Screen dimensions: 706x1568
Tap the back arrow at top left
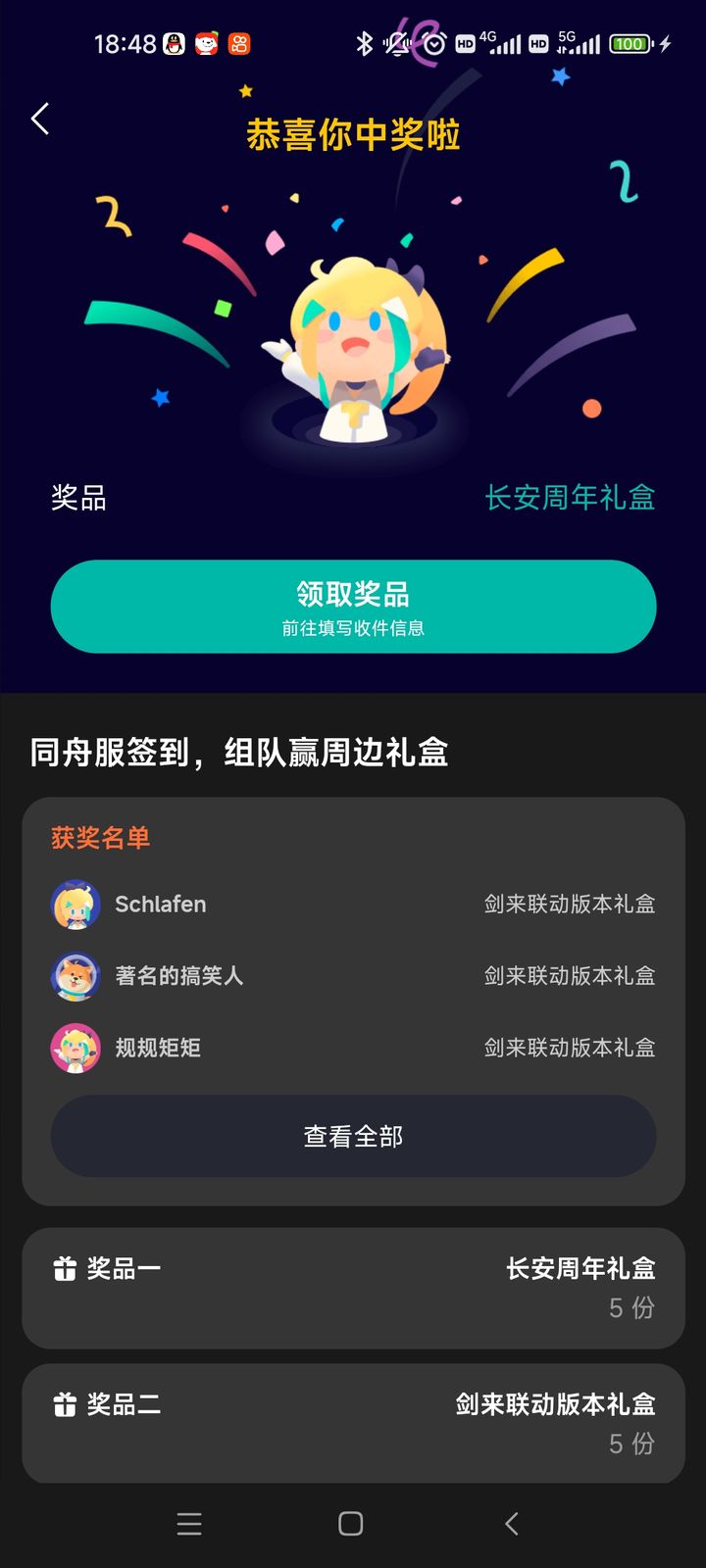point(39,118)
